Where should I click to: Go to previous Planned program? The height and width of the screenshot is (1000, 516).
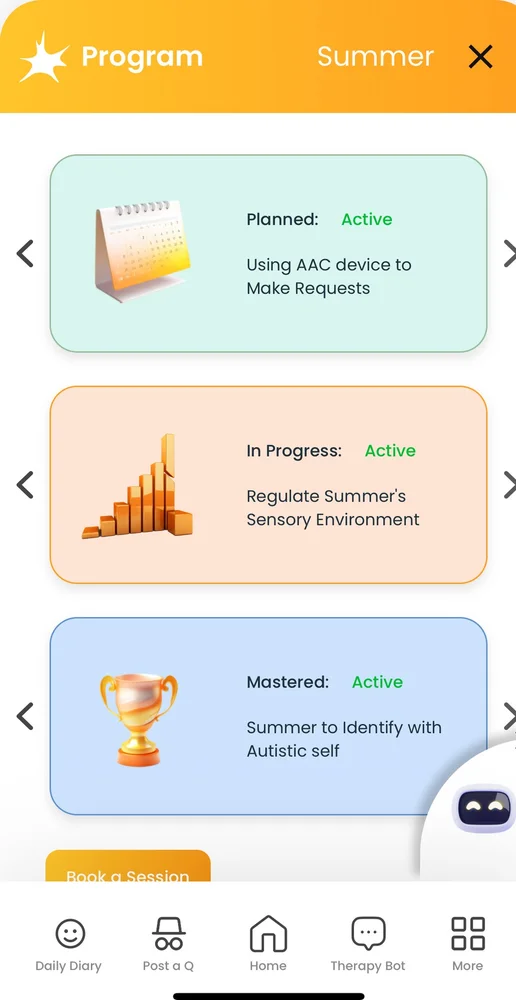coord(25,253)
